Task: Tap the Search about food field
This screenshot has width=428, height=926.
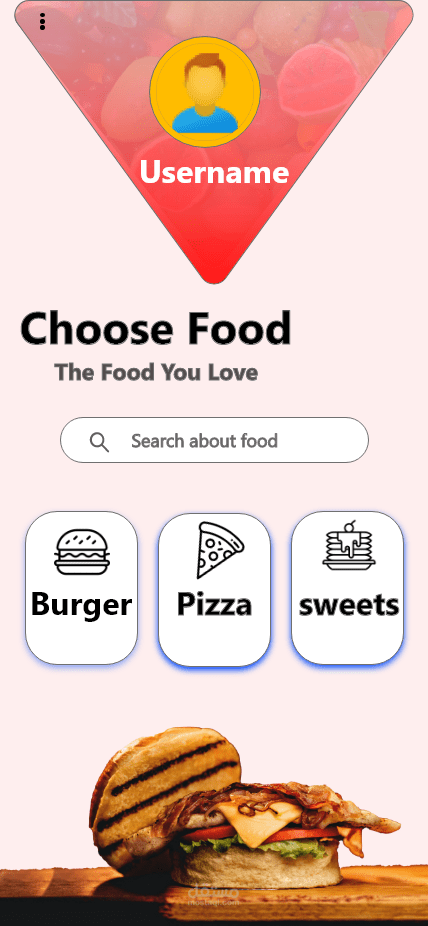Action: (x=214, y=441)
